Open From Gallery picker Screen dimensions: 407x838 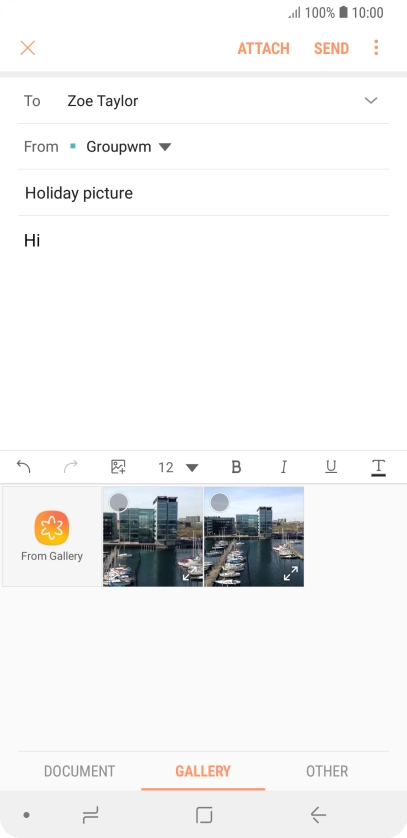click(52, 536)
